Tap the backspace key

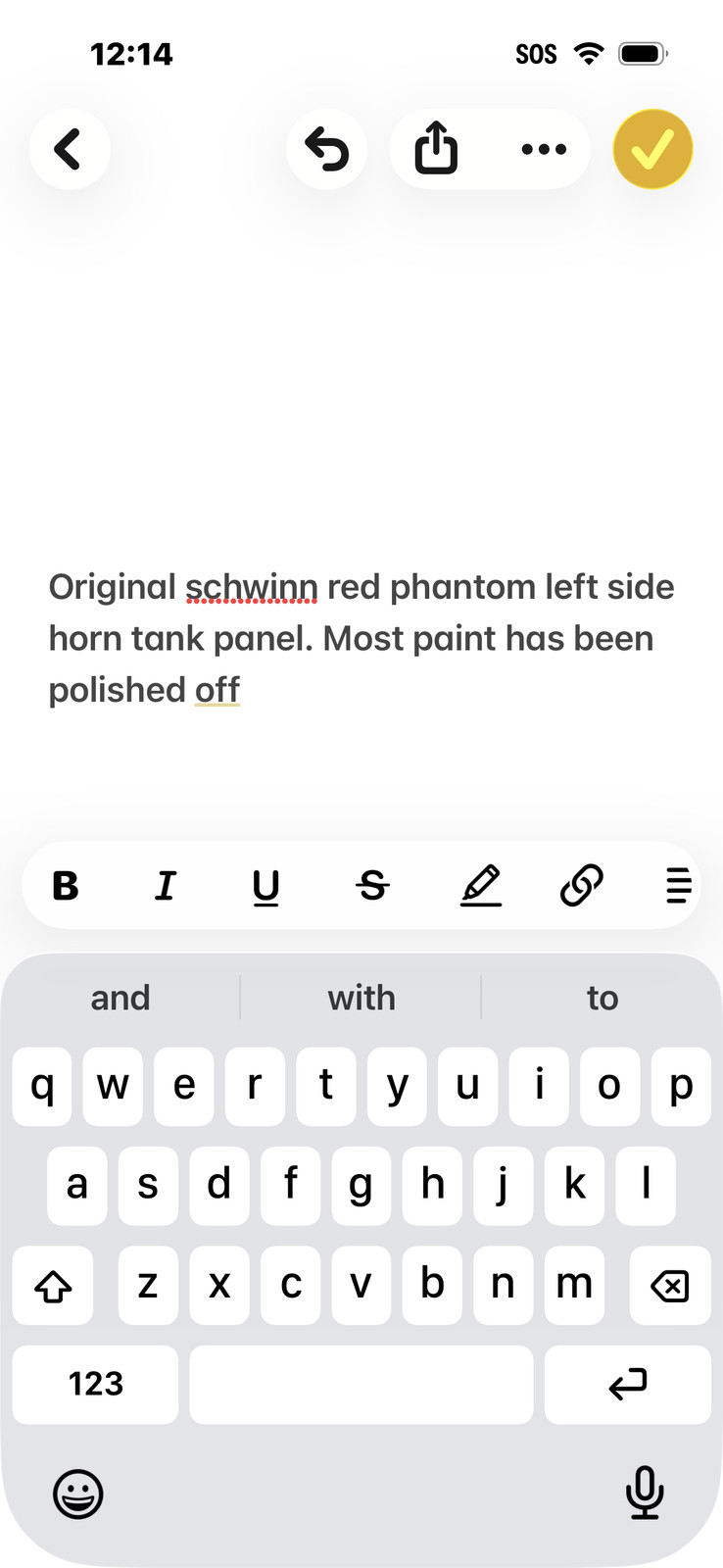pyautogui.click(x=670, y=1285)
